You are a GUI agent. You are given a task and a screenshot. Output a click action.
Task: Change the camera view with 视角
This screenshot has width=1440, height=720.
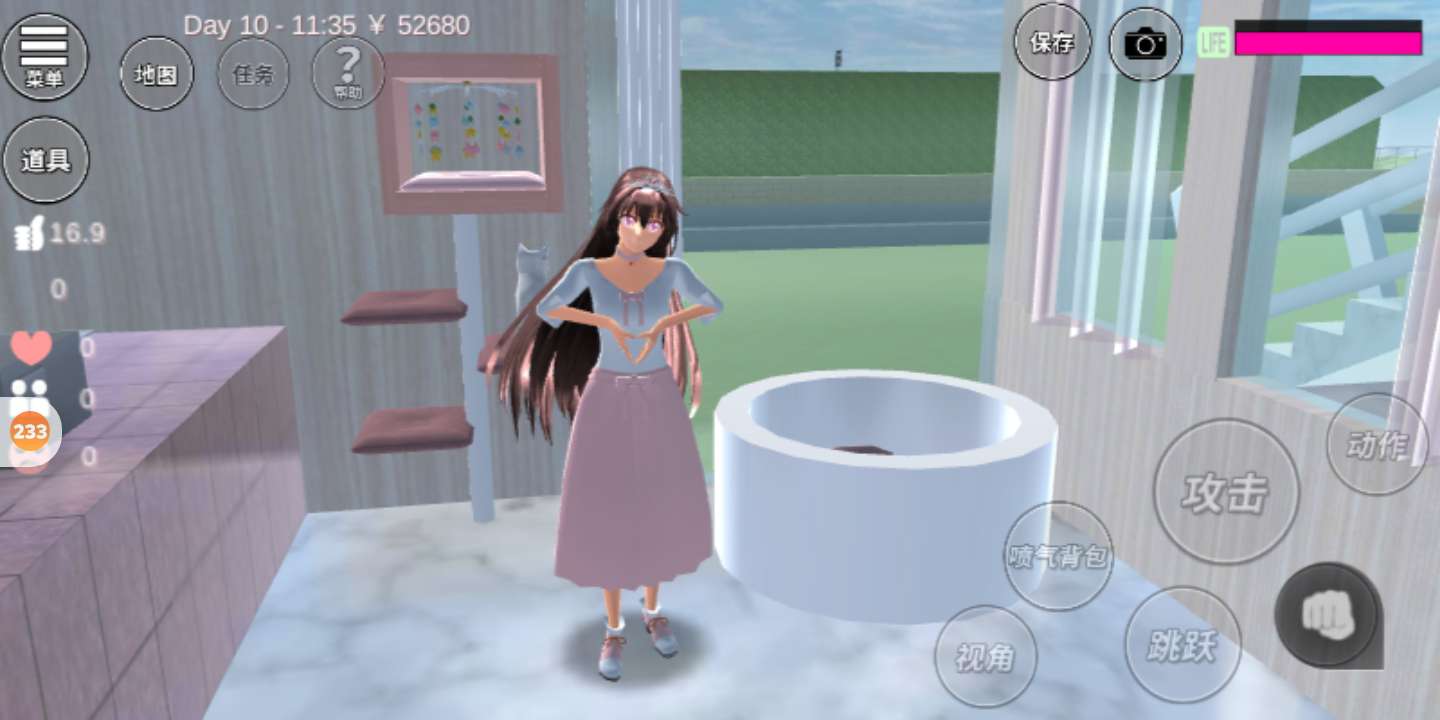[x=985, y=656]
